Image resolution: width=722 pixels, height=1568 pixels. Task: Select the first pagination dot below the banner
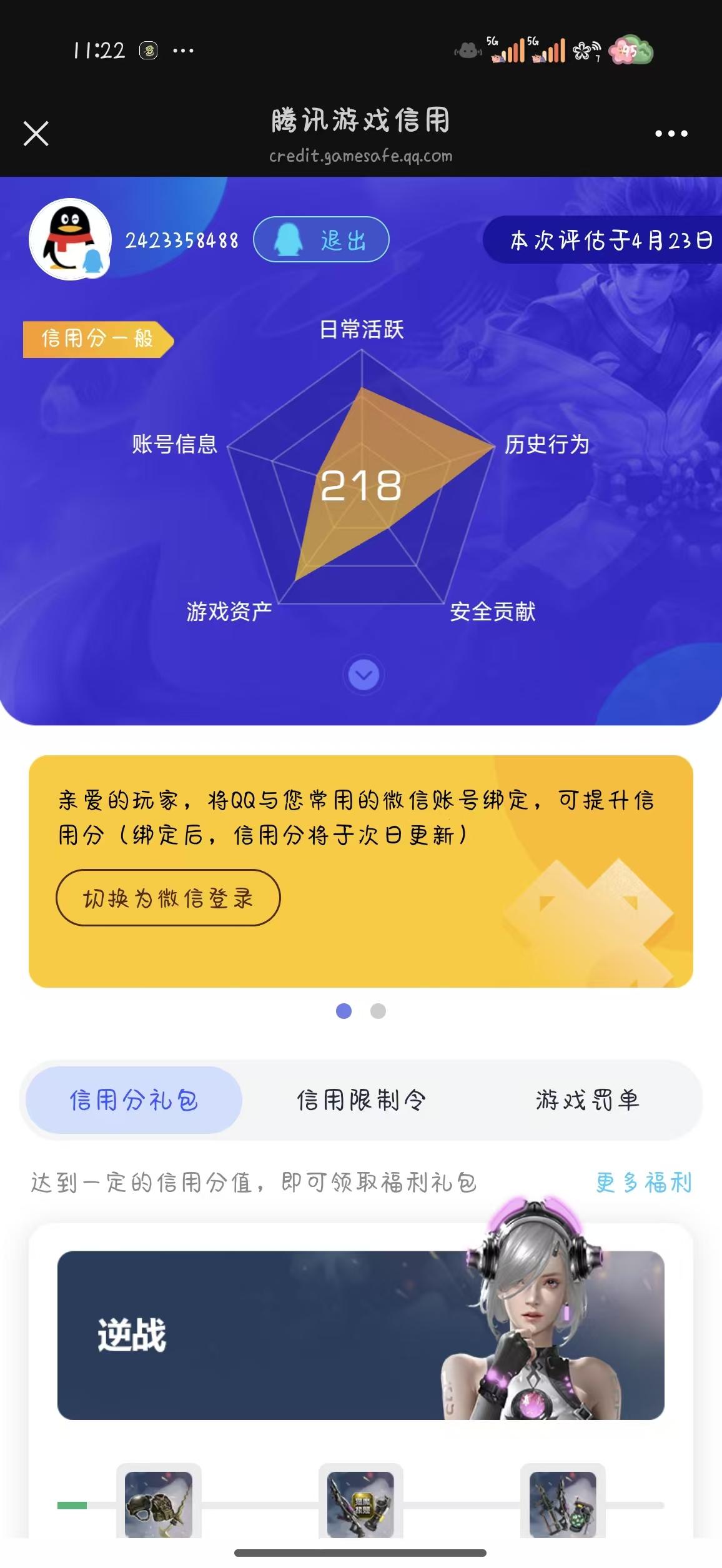coord(344,1010)
